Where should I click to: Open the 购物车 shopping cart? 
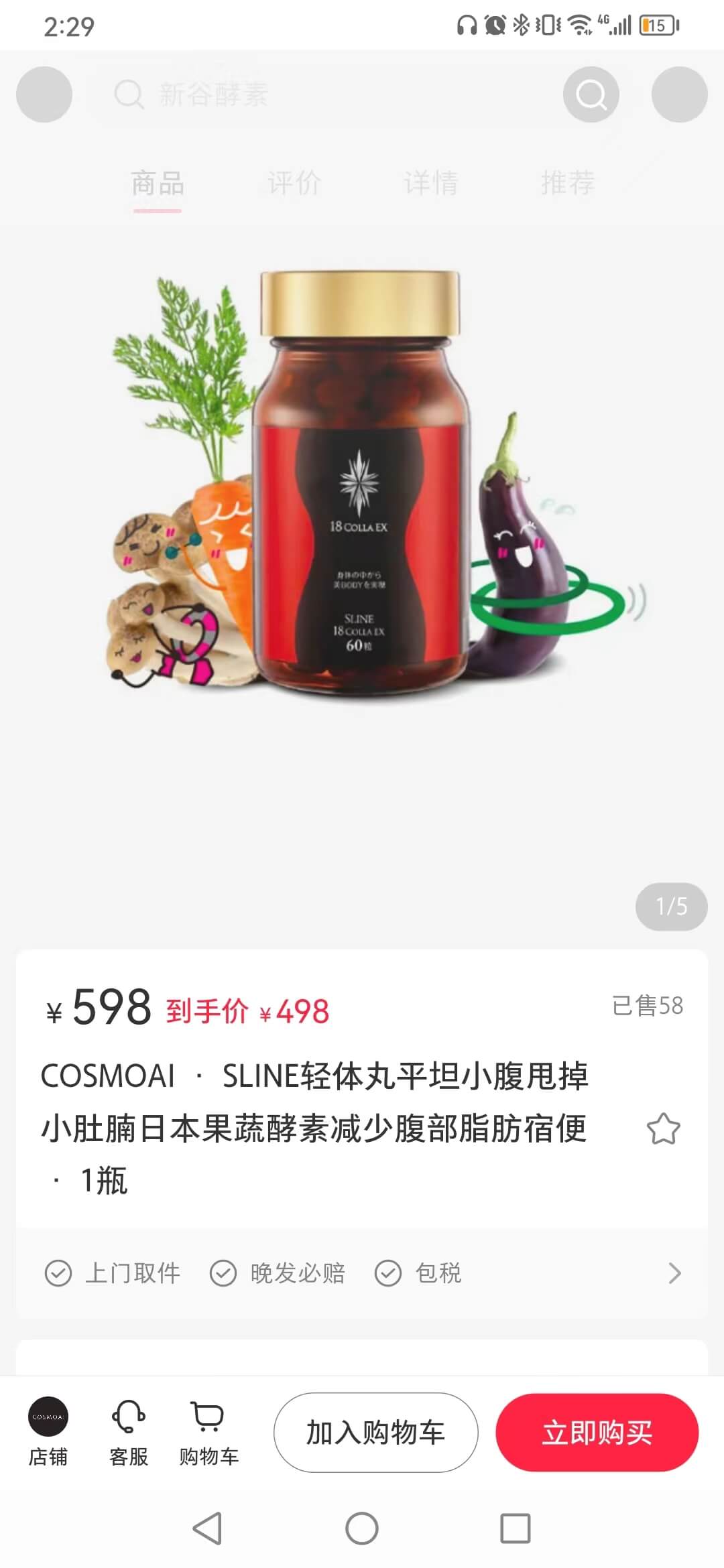point(208,1431)
